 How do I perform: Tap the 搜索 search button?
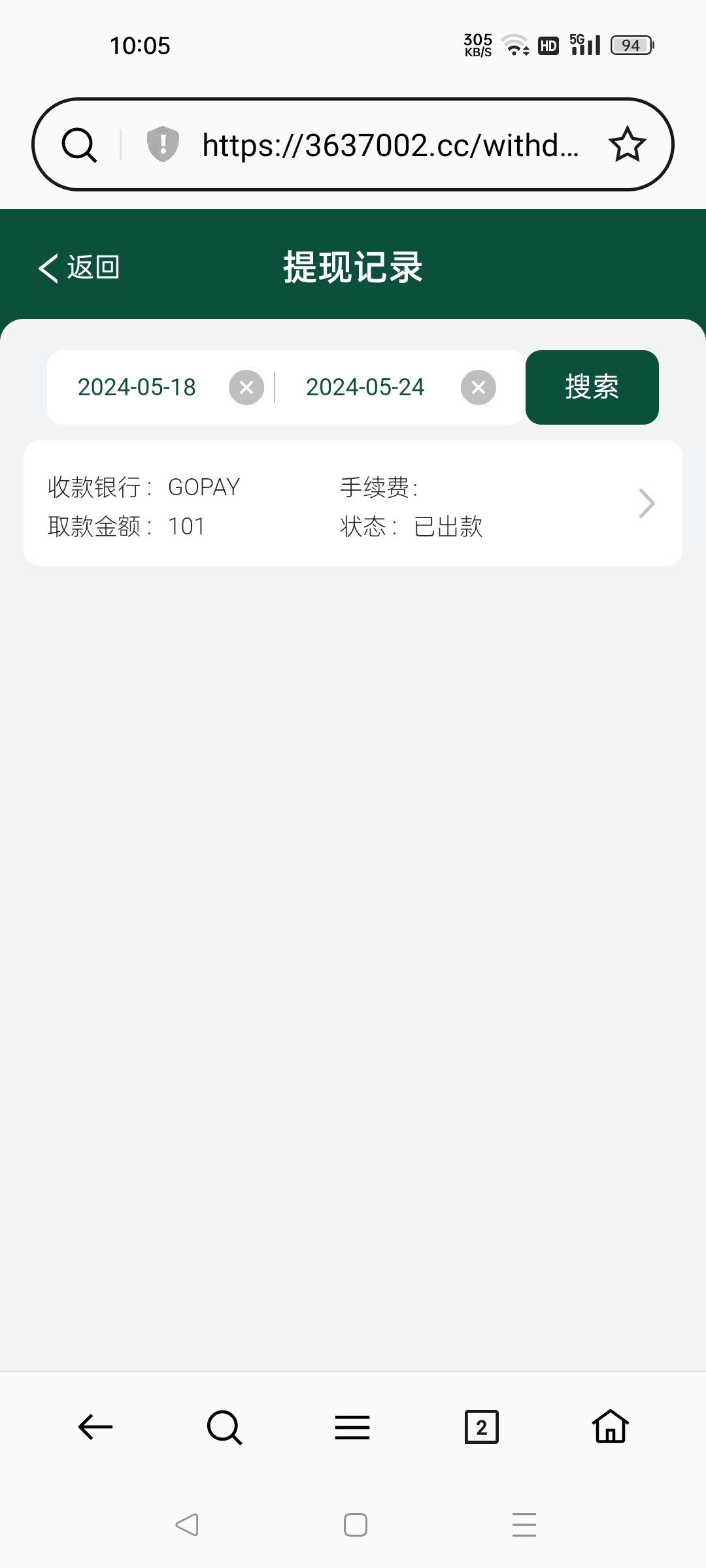point(592,387)
